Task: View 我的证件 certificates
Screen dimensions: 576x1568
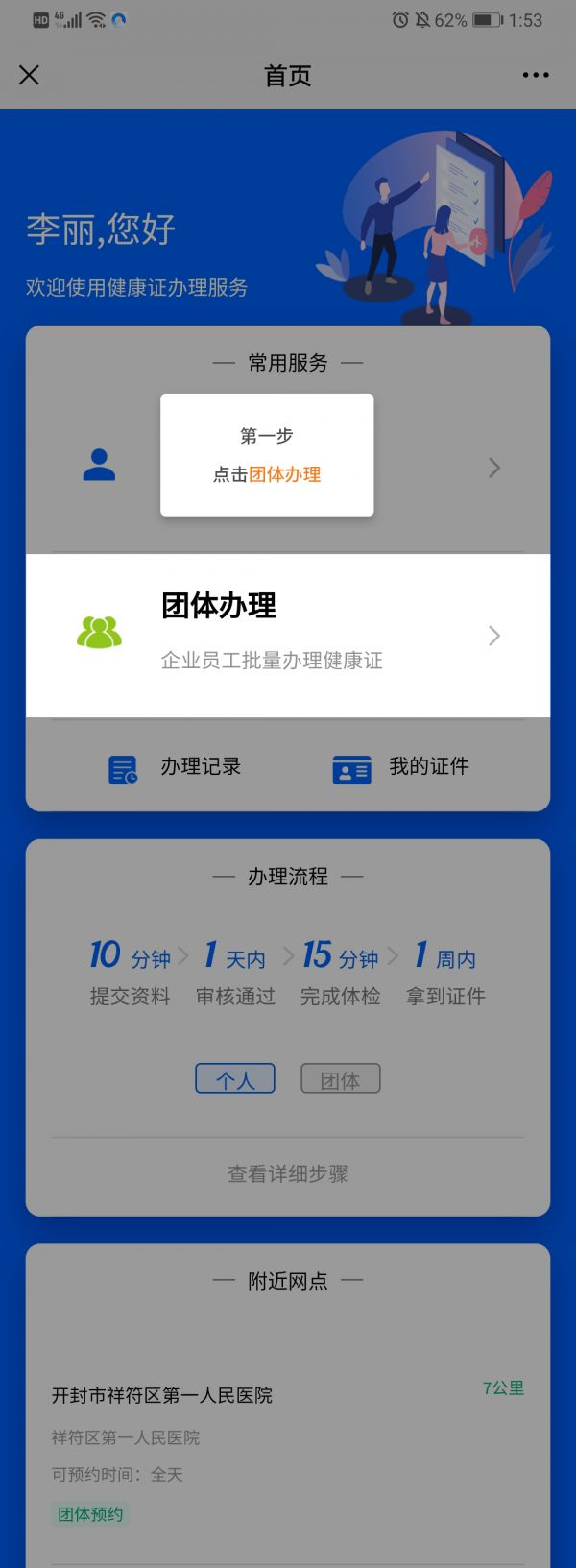Action: [401, 767]
